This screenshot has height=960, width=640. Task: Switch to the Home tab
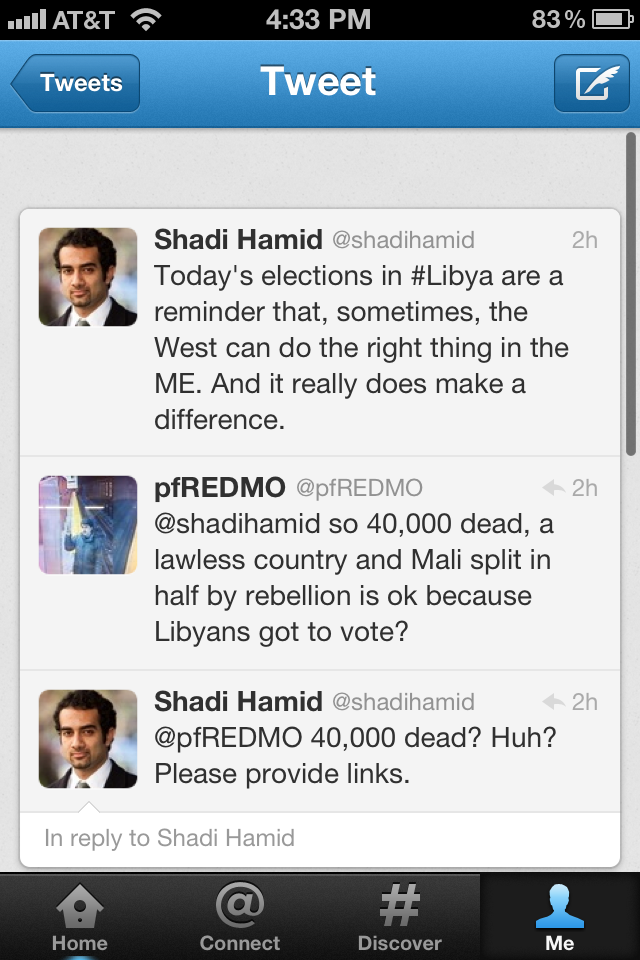80,918
